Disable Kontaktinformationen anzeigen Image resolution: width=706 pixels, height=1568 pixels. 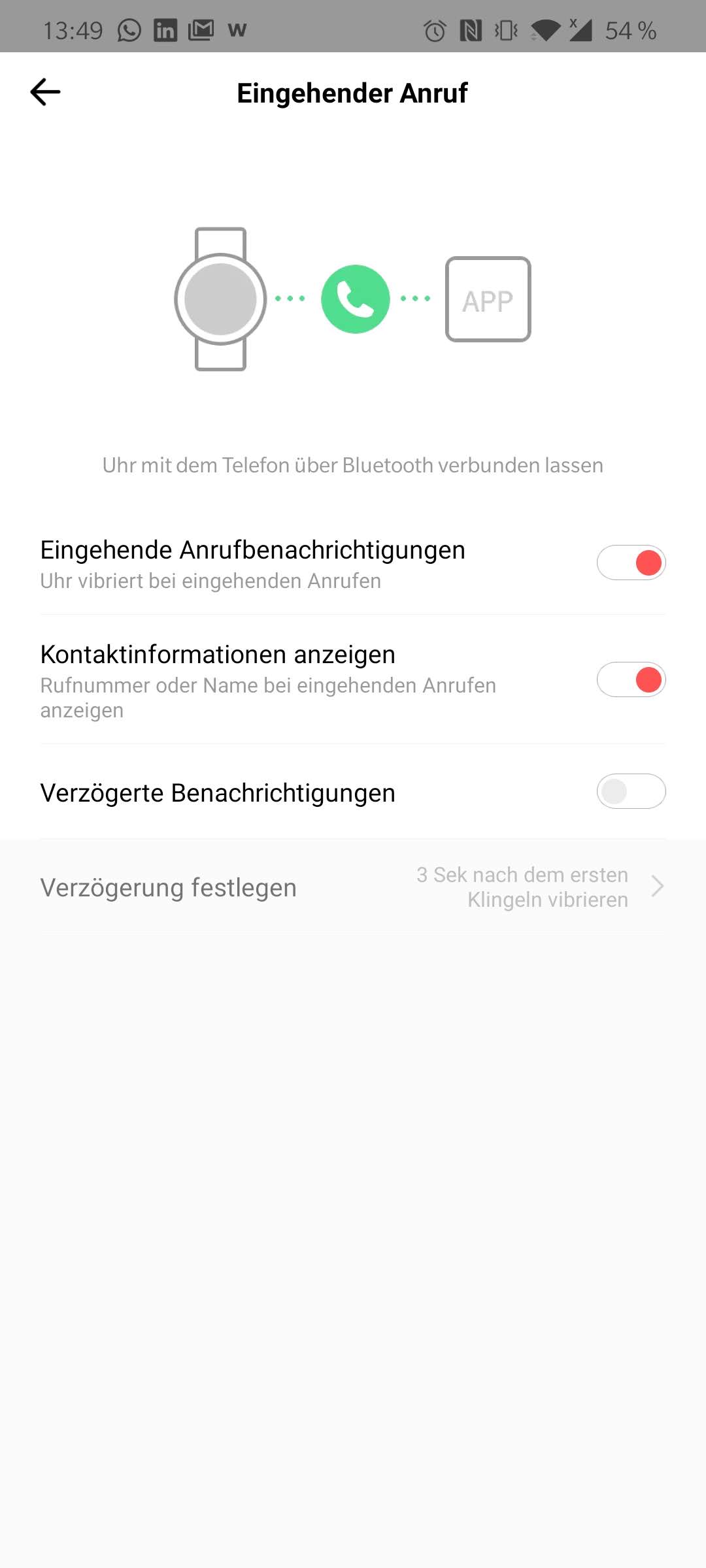click(631, 679)
